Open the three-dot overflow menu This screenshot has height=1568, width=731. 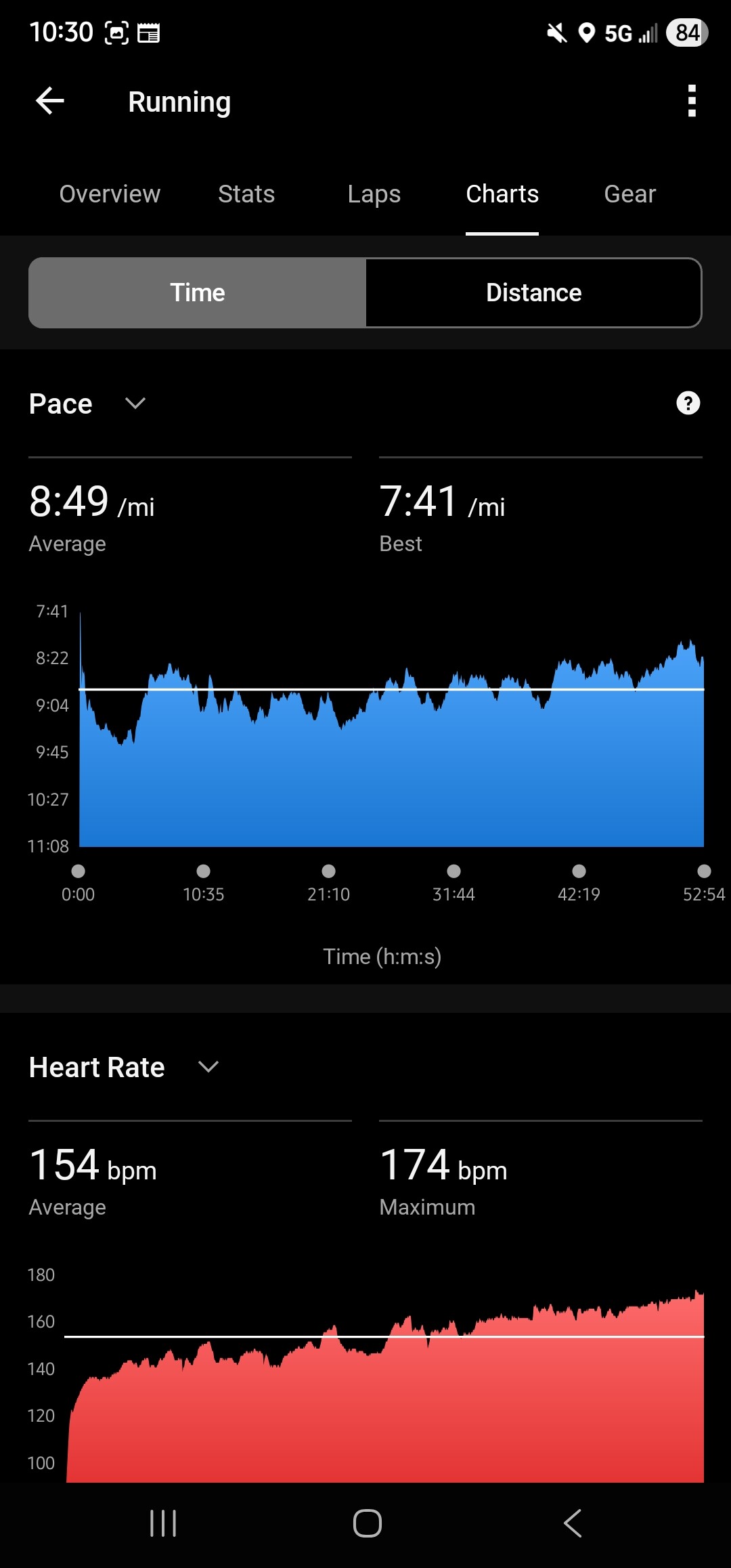click(691, 102)
